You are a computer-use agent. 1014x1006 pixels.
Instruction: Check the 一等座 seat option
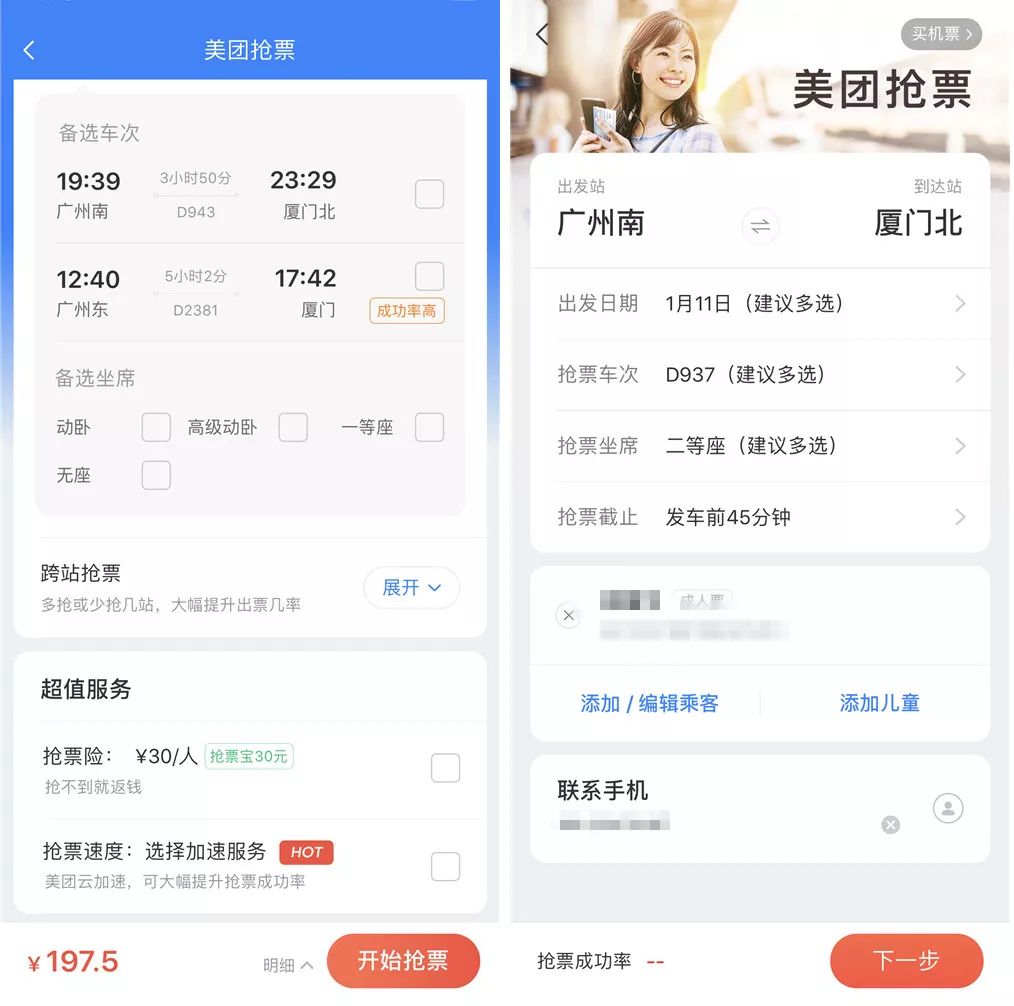click(x=429, y=427)
